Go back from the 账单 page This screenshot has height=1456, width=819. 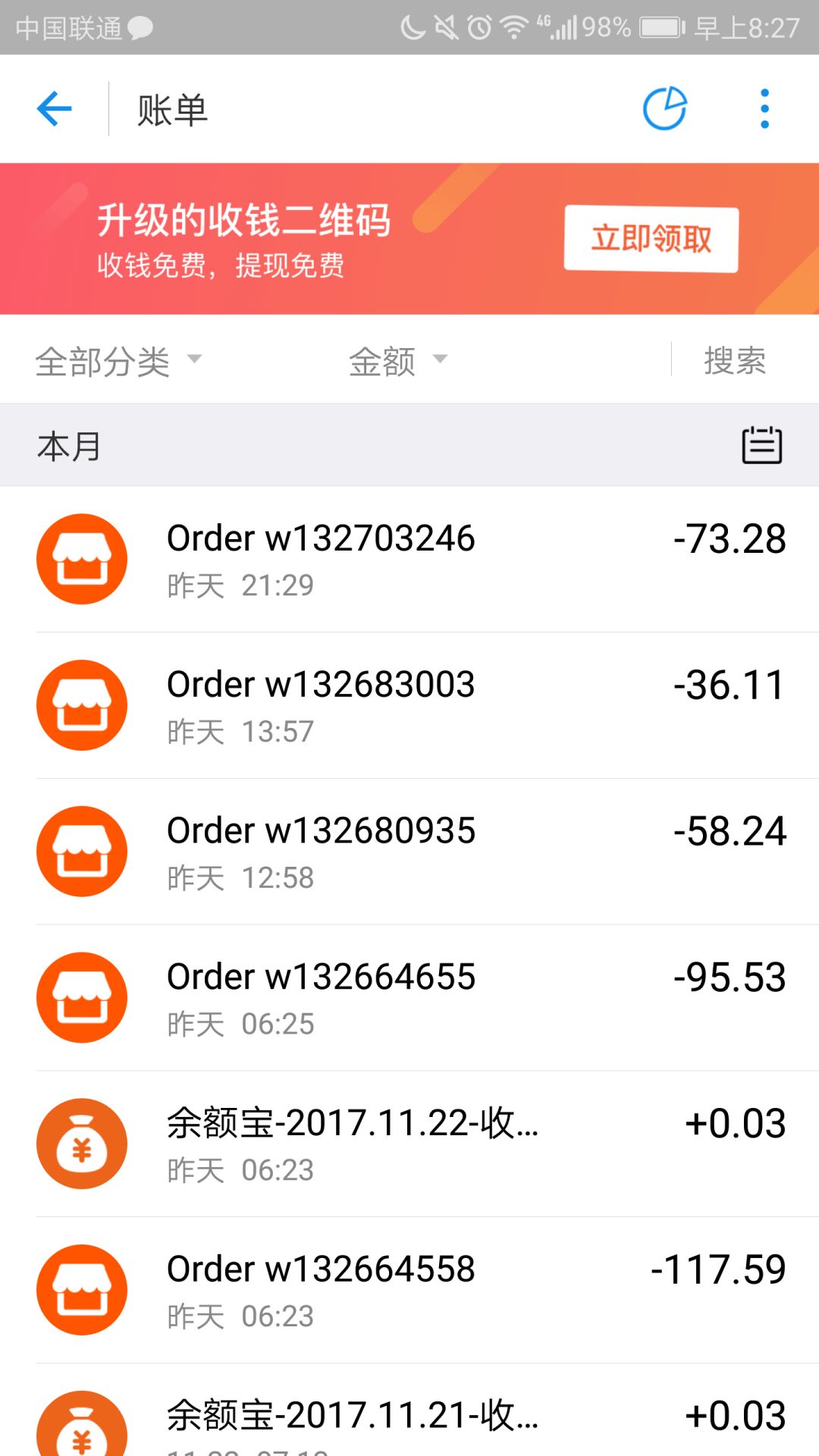(x=55, y=109)
